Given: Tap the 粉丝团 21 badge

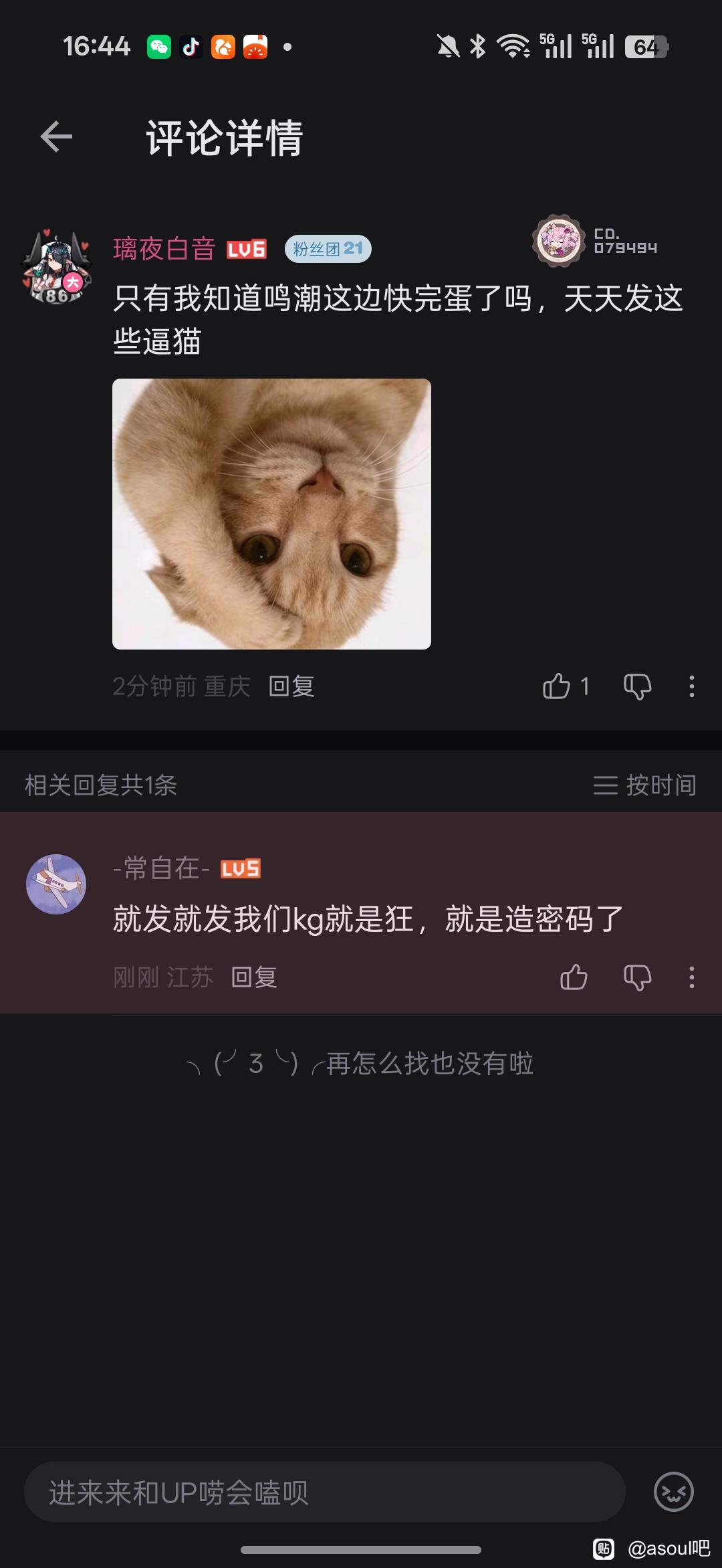Looking at the screenshot, I should click(x=328, y=249).
